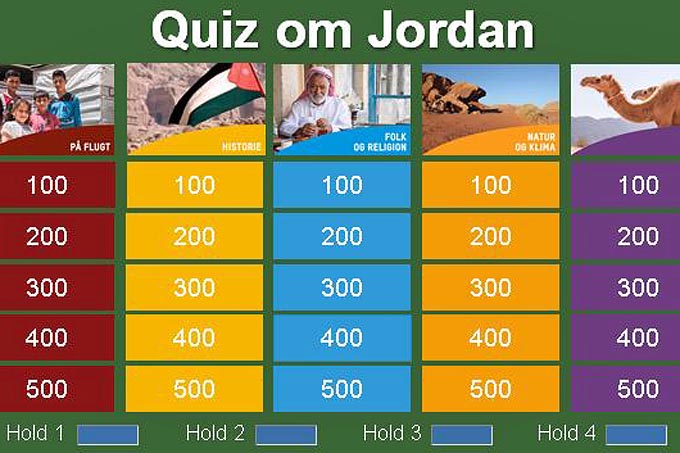This screenshot has width=680, height=453.
Task: Open the 100 tile in Folk og religion
Action: coord(342,185)
